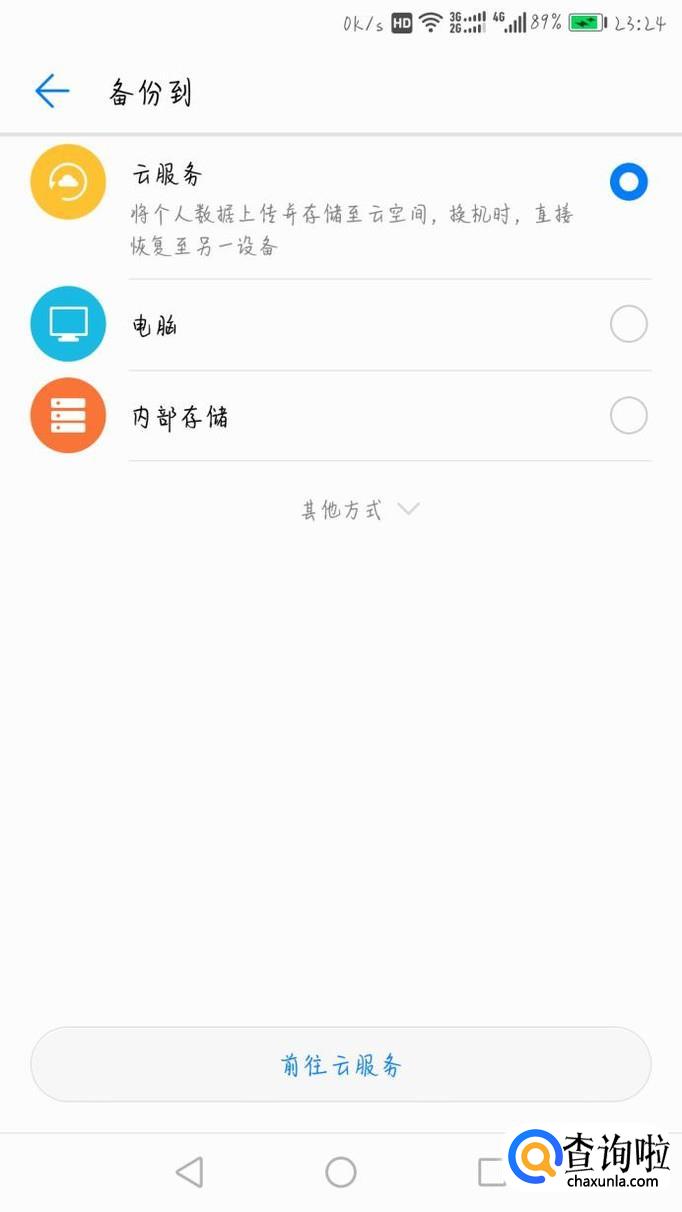
Task: Go to the home screen
Action: click(341, 1172)
